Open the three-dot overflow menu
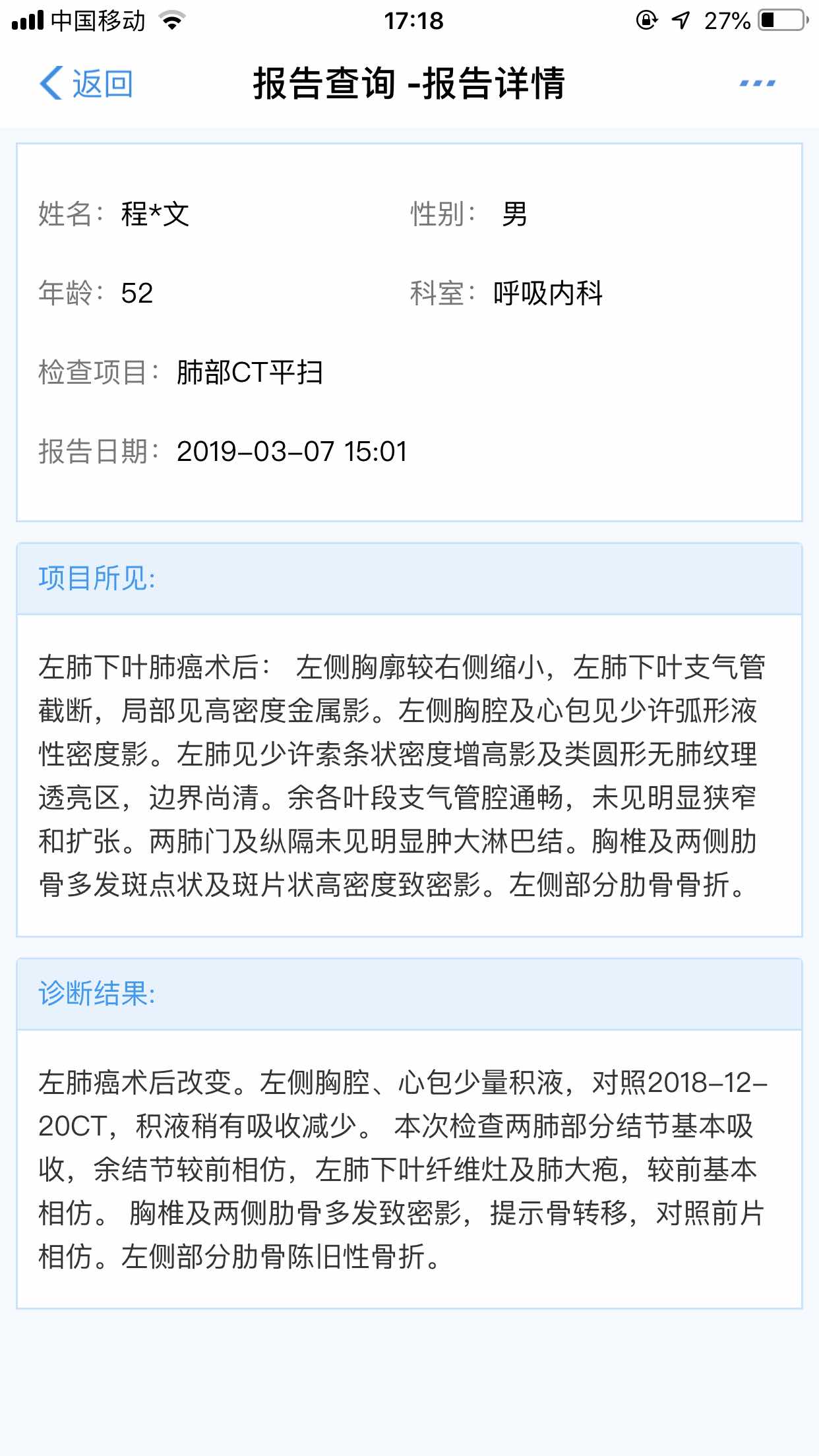Screen dimensions: 819x1456 pyautogui.click(x=757, y=83)
